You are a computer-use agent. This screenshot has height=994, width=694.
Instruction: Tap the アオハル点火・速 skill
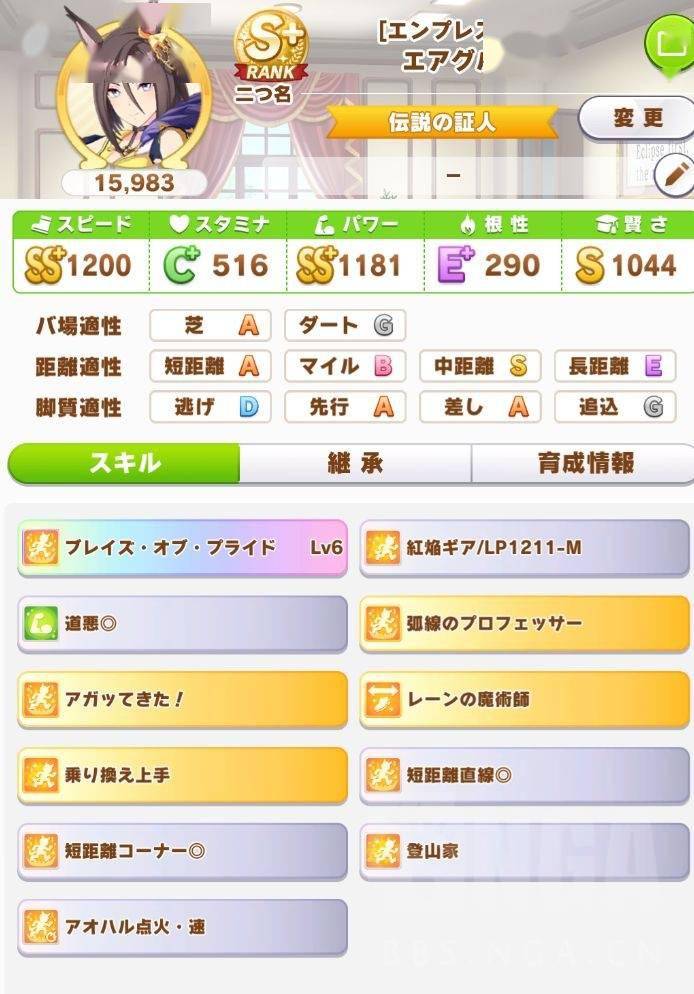[182, 927]
